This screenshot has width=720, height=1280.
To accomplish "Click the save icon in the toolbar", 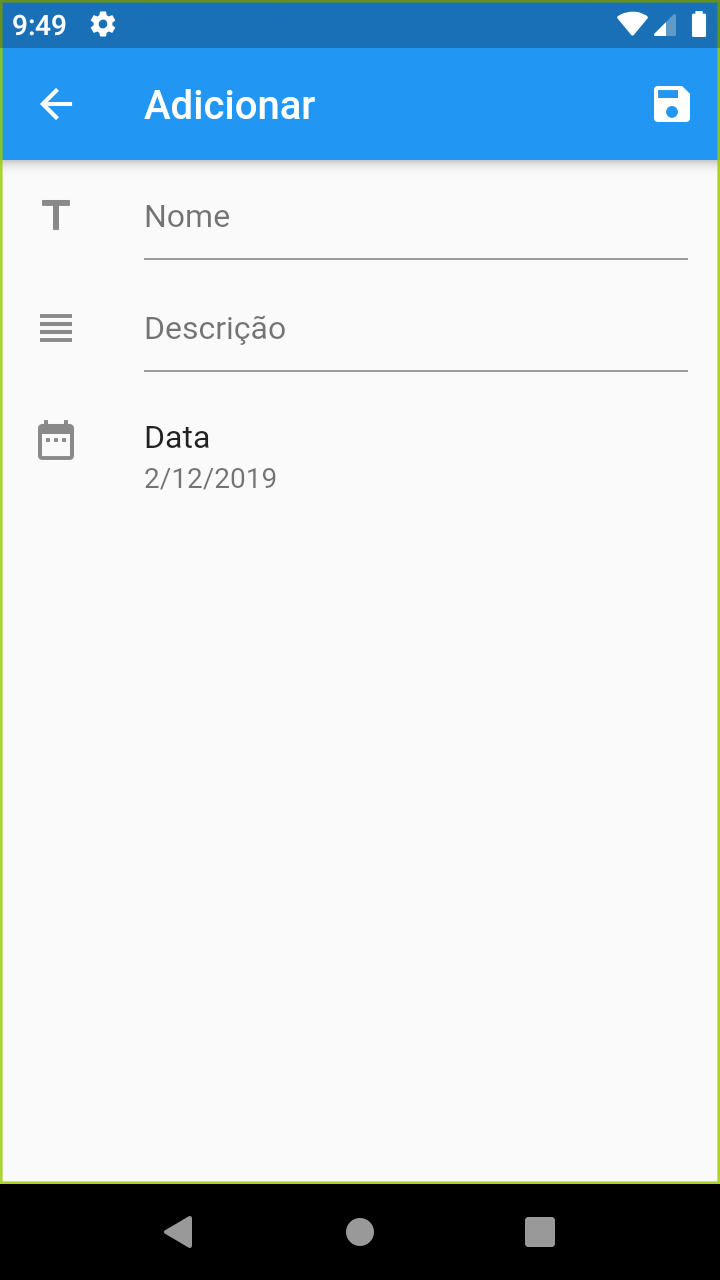I will (x=672, y=103).
